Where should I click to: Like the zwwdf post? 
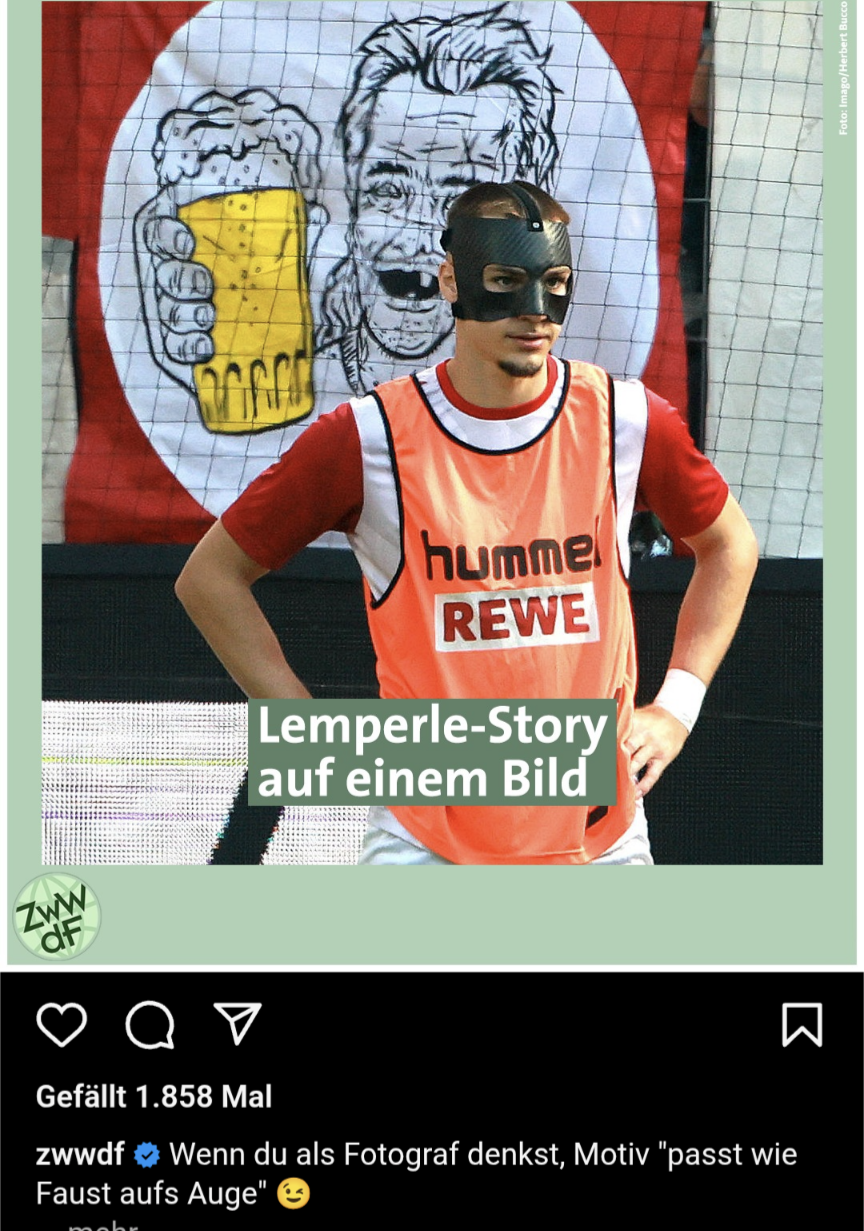[x=62, y=1025]
